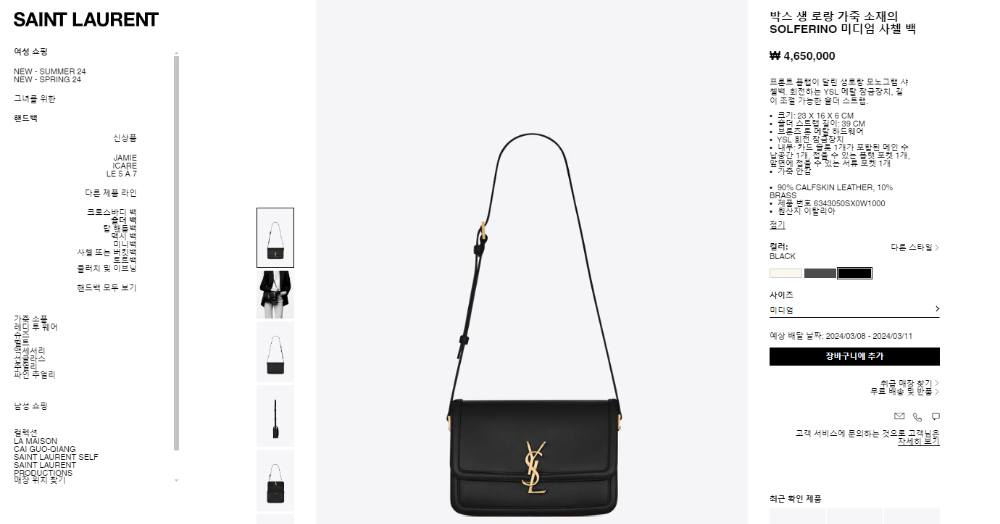View model-wearing-bag thumbnail image
This screenshot has height=524, width=1000.
(275, 294)
